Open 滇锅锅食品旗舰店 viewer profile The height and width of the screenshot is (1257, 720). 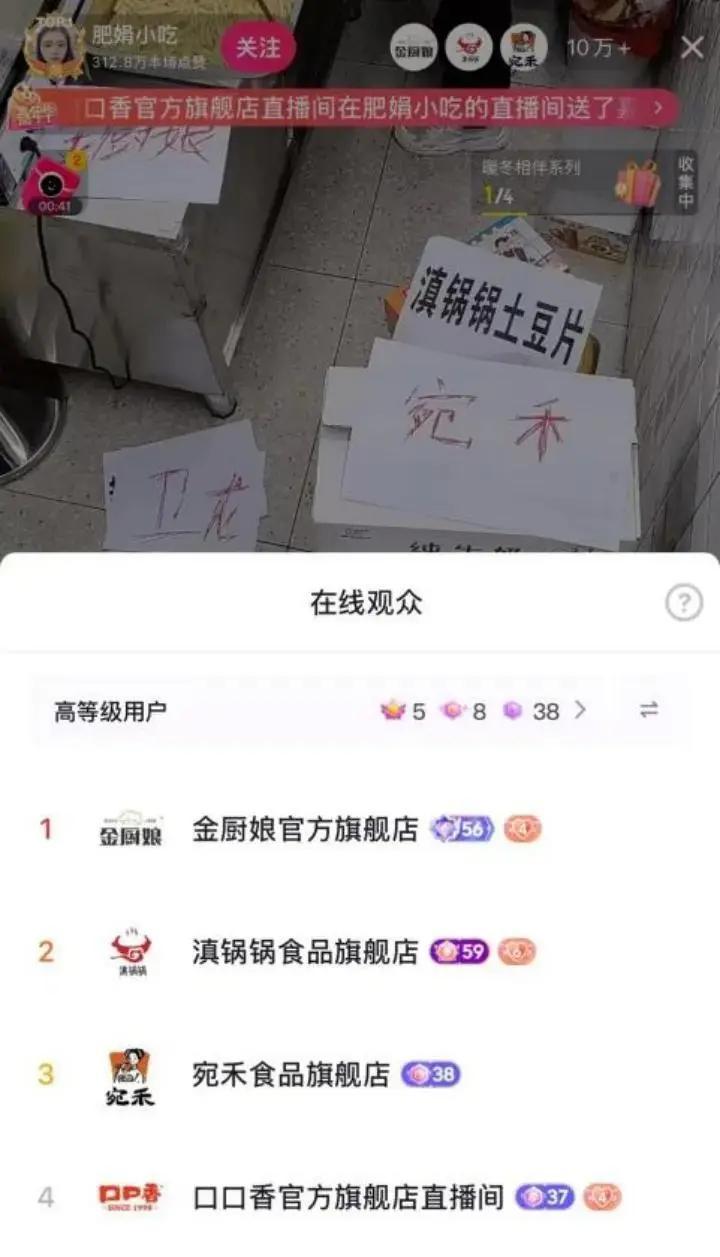305,952
